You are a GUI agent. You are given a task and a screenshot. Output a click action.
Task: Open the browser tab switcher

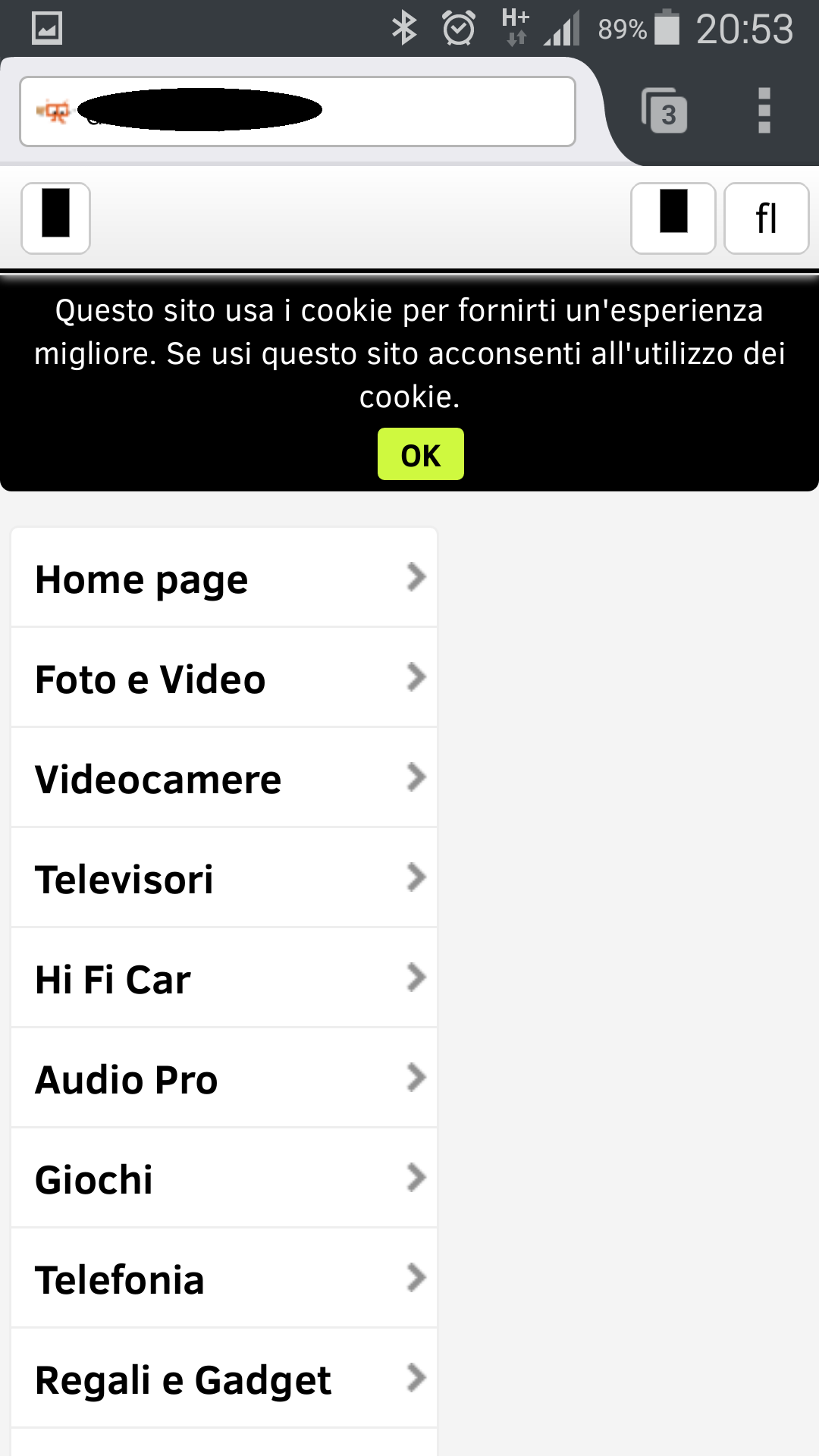[x=664, y=112]
